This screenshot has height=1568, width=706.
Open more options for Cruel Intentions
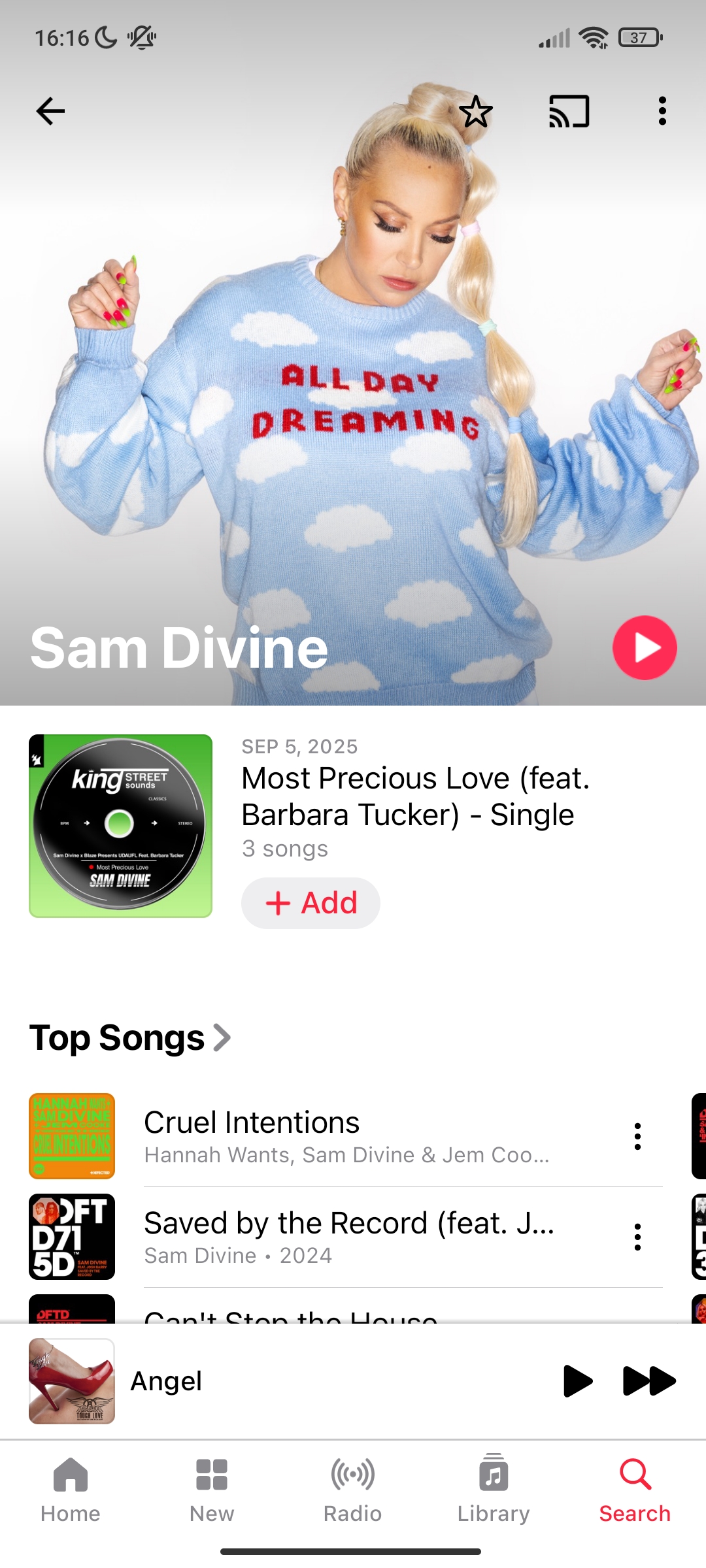637,1136
